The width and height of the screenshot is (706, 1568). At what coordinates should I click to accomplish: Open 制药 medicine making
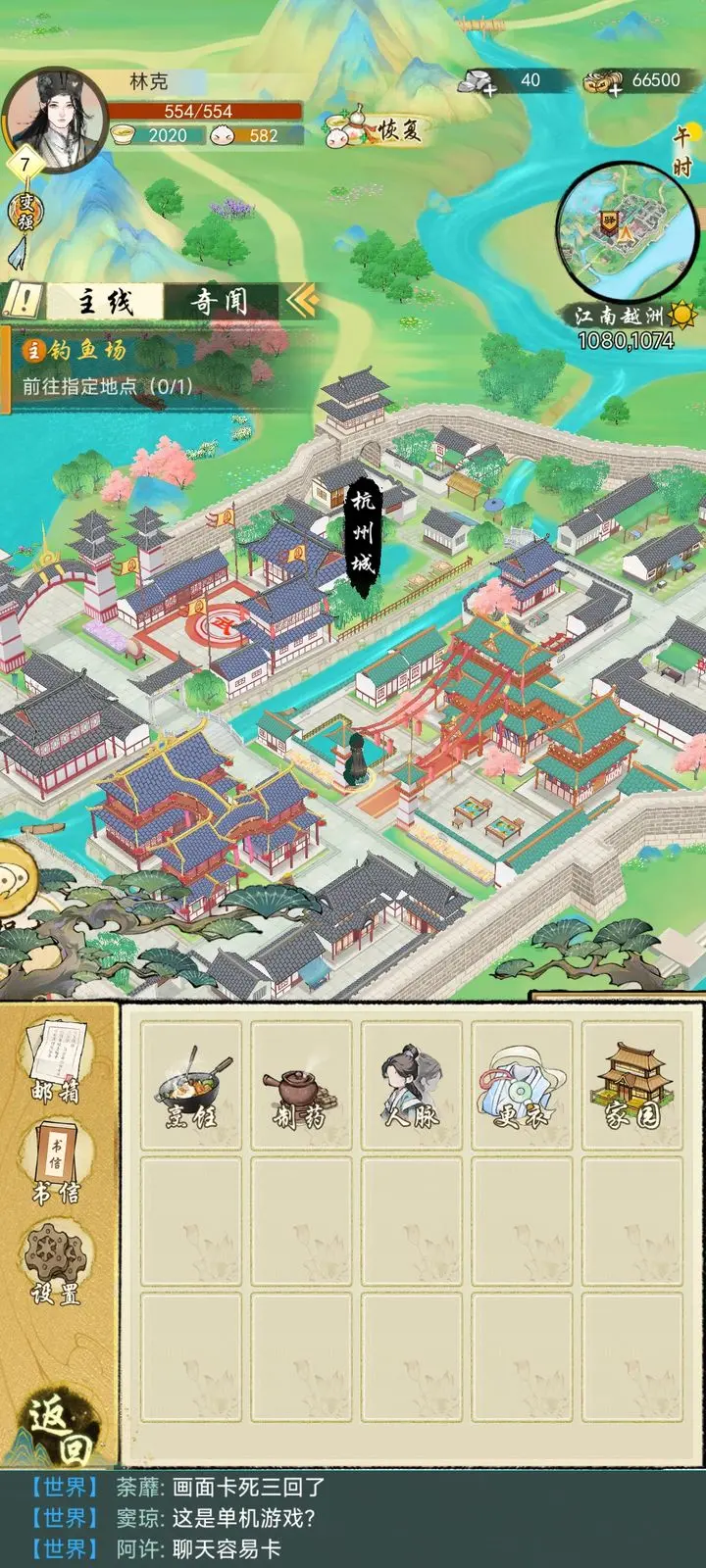coord(301,1086)
